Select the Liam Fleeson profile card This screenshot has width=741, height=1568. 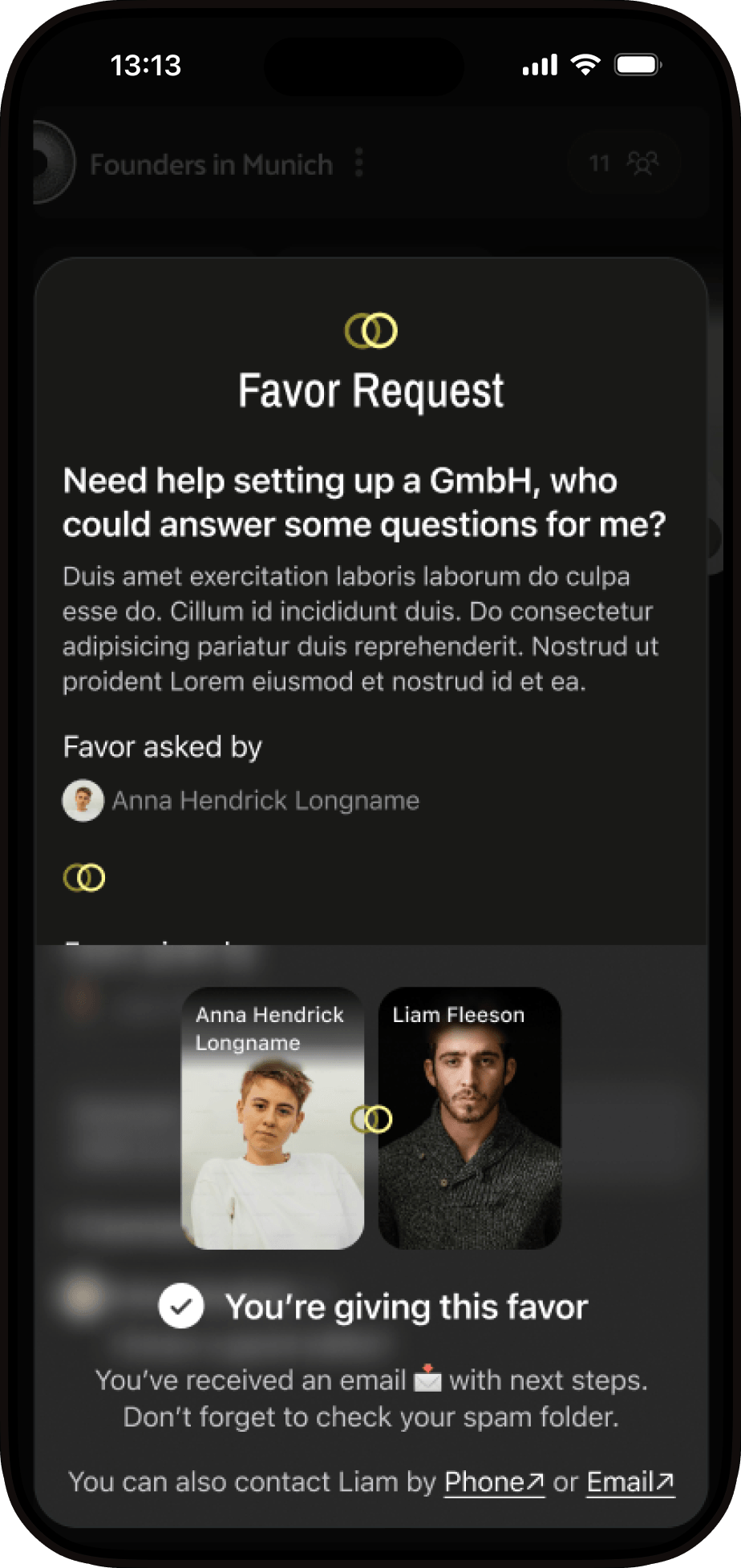[469, 1117]
